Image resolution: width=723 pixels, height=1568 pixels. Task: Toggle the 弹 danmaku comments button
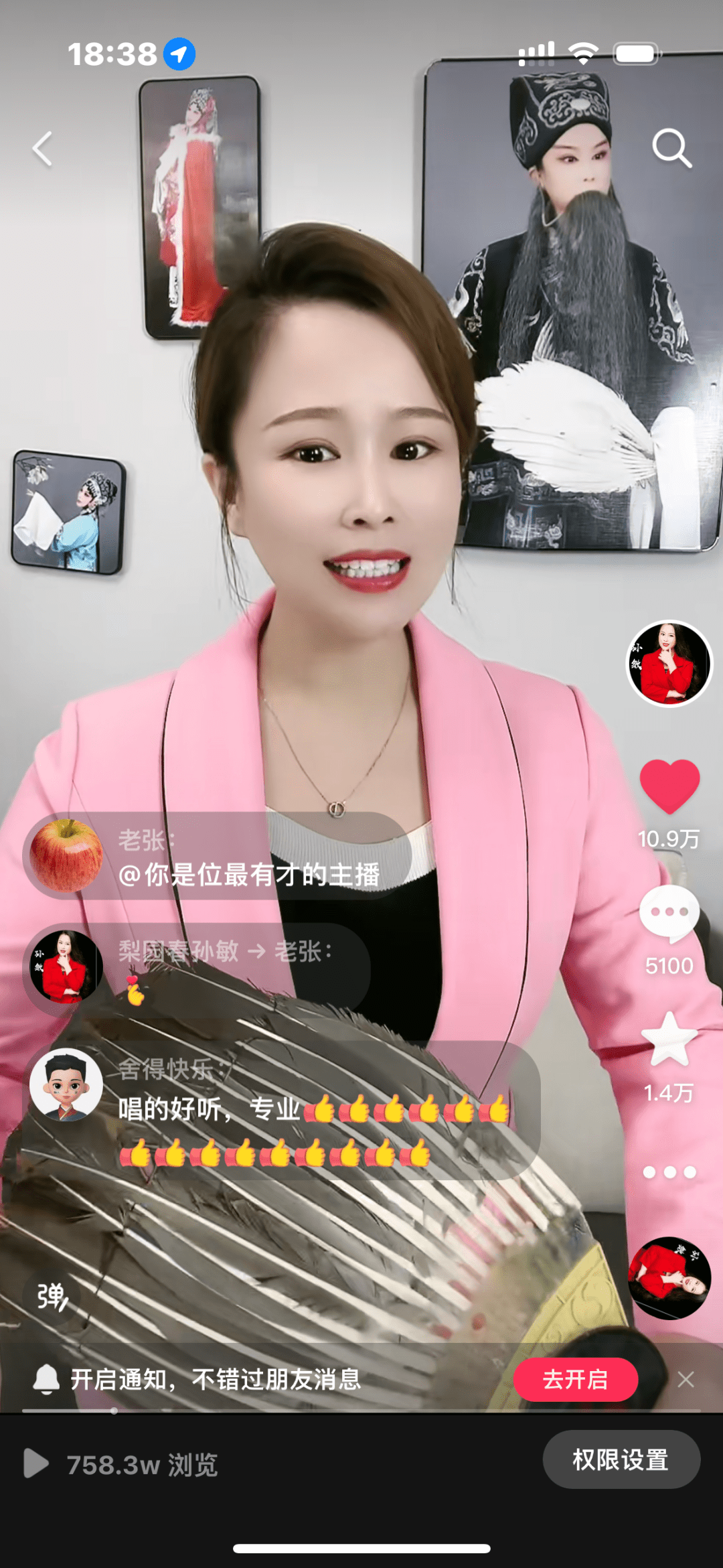coord(52,1297)
